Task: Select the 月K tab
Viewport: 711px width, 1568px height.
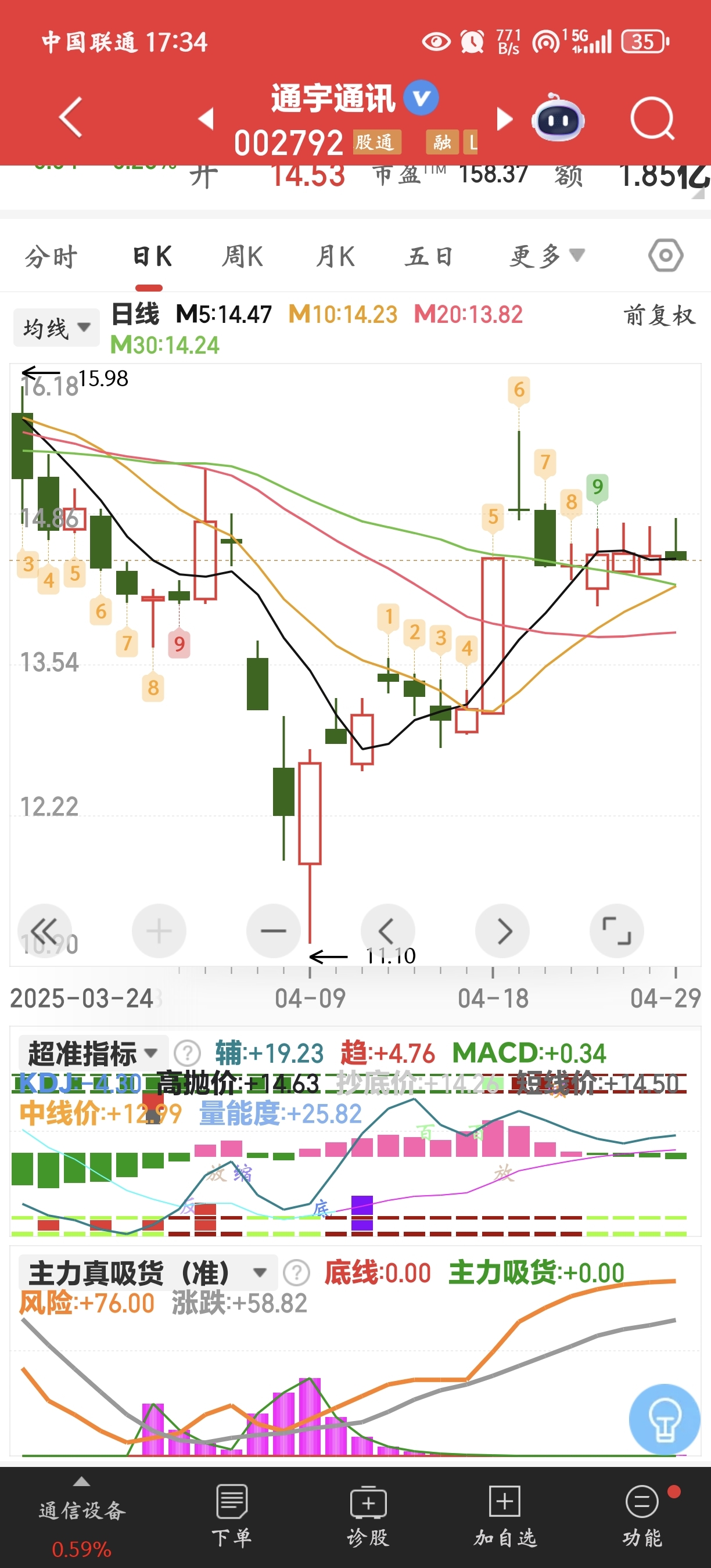Action: pyautogui.click(x=335, y=257)
